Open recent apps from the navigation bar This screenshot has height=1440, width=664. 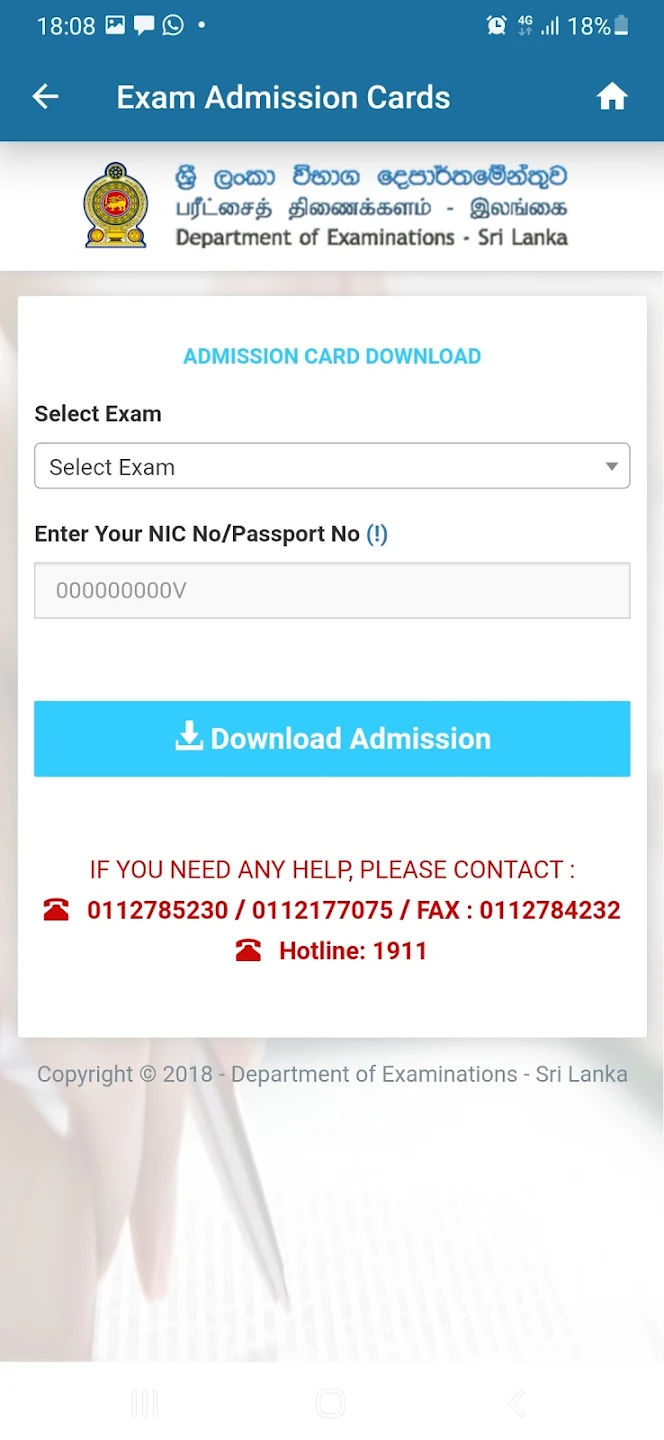click(x=145, y=1404)
